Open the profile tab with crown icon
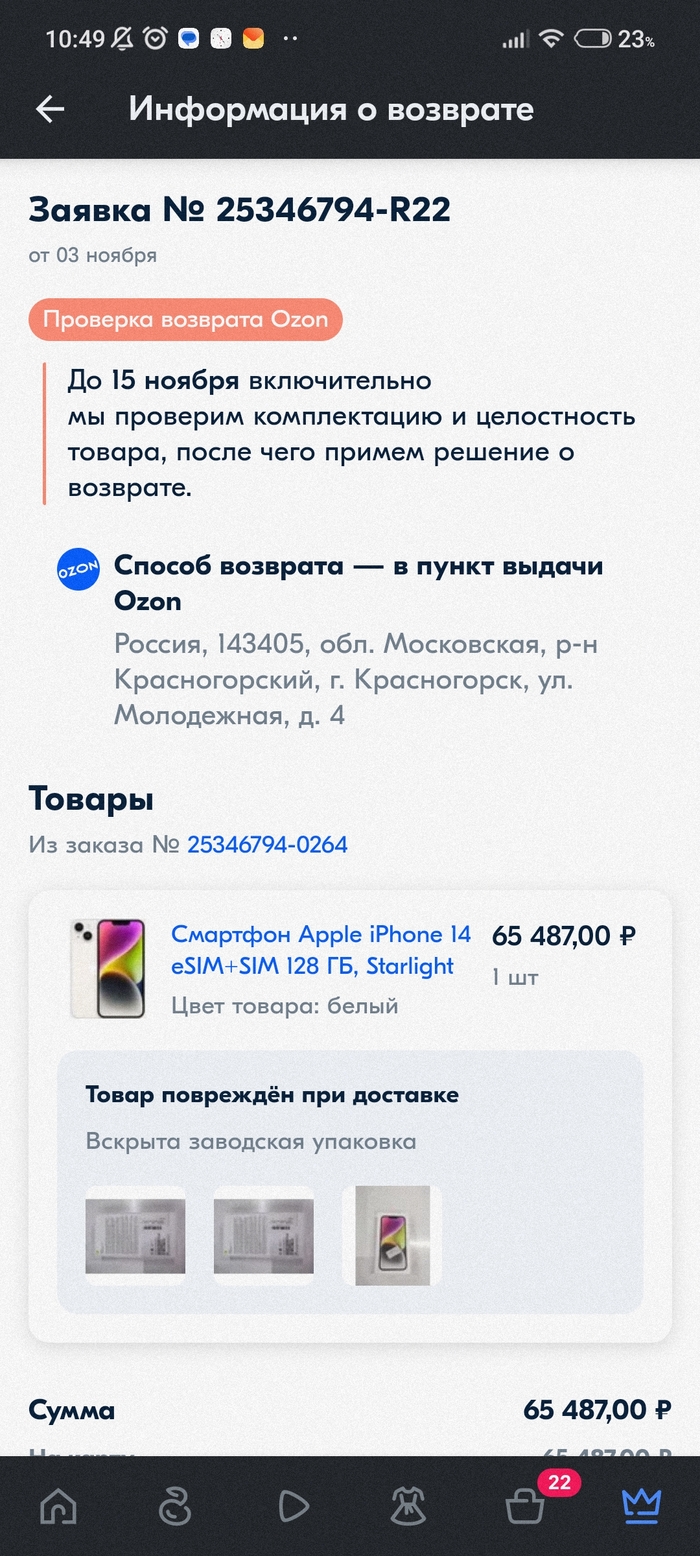The width and height of the screenshot is (700, 1556). pyautogui.click(x=641, y=1506)
